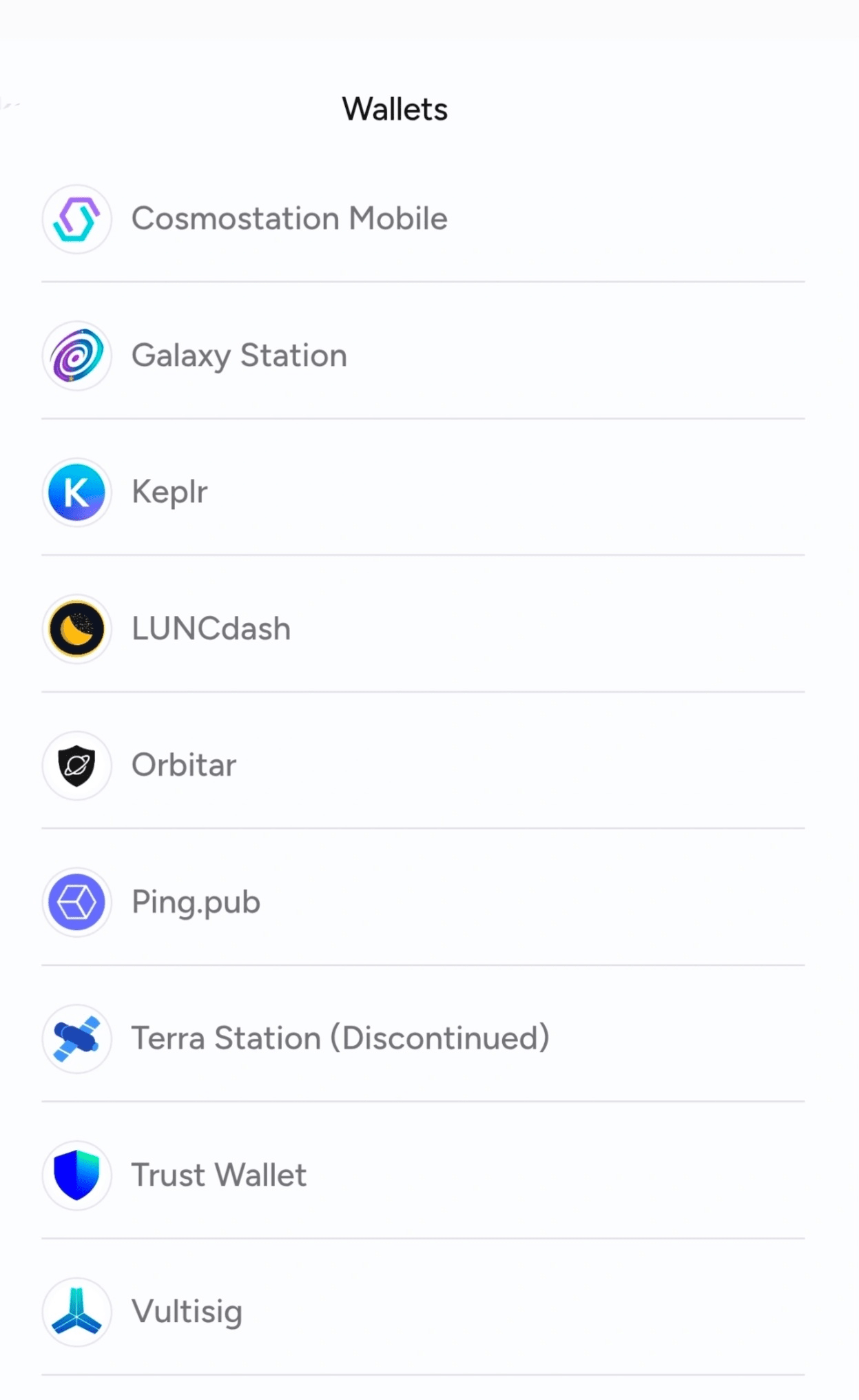Screen dimensions: 859x1400
Task: Open Orbitar wallet
Action: tap(184, 765)
